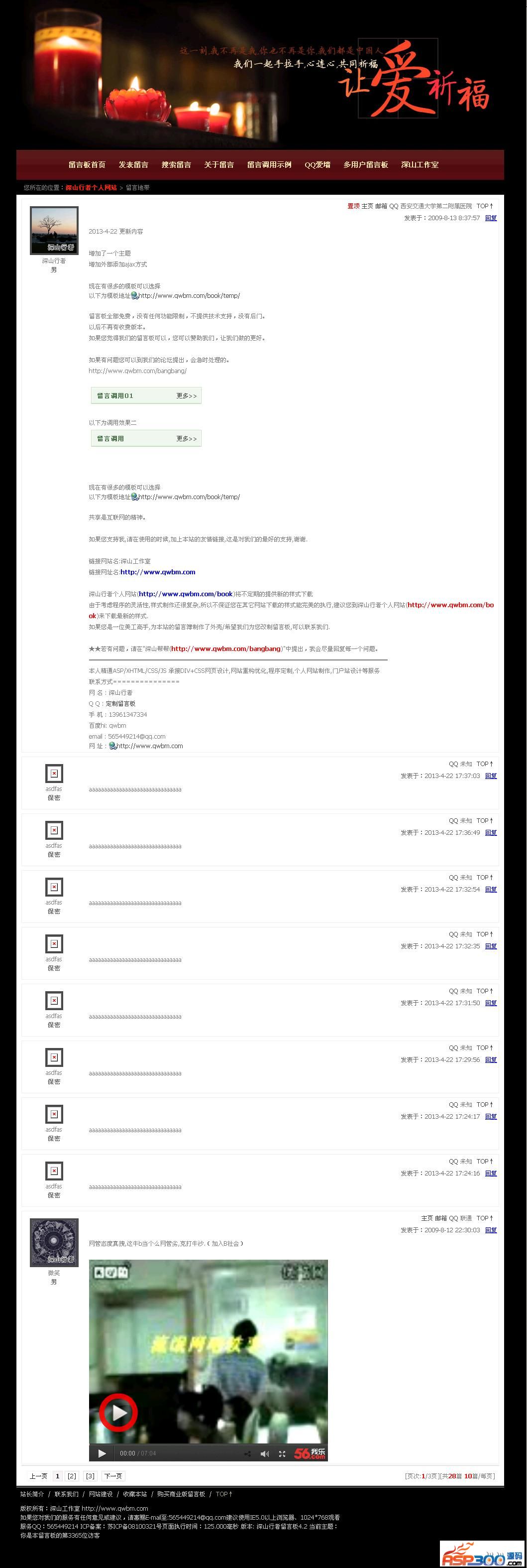Reply to the 2013-4-22 17:37:03 message
This screenshot has width=527, height=1568.
pyautogui.click(x=491, y=776)
